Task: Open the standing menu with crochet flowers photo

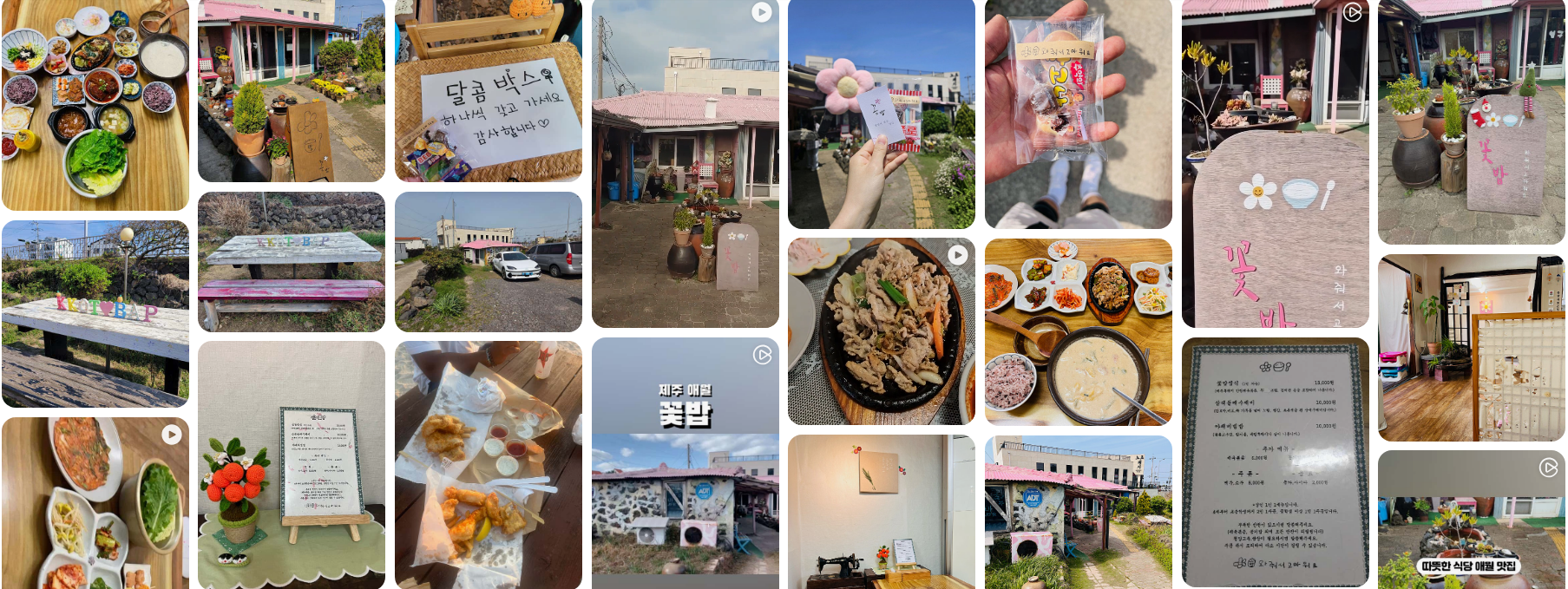Action: click(x=291, y=465)
